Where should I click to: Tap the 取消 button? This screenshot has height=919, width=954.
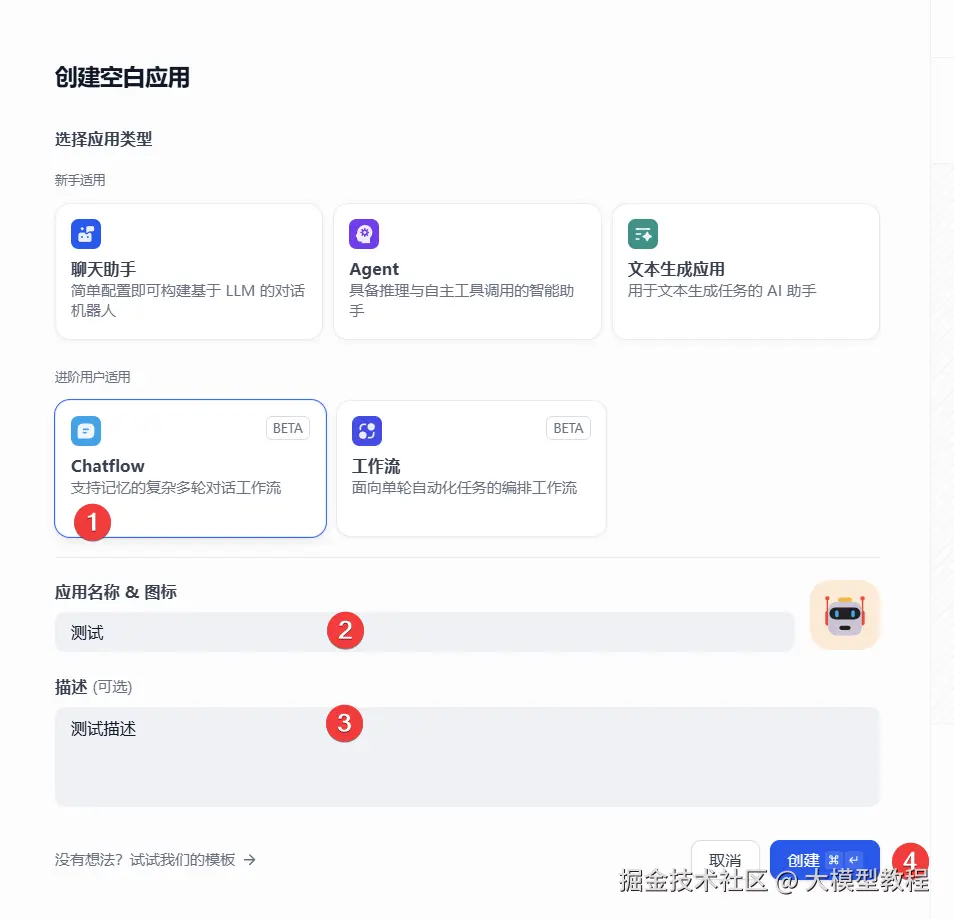pos(724,860)
